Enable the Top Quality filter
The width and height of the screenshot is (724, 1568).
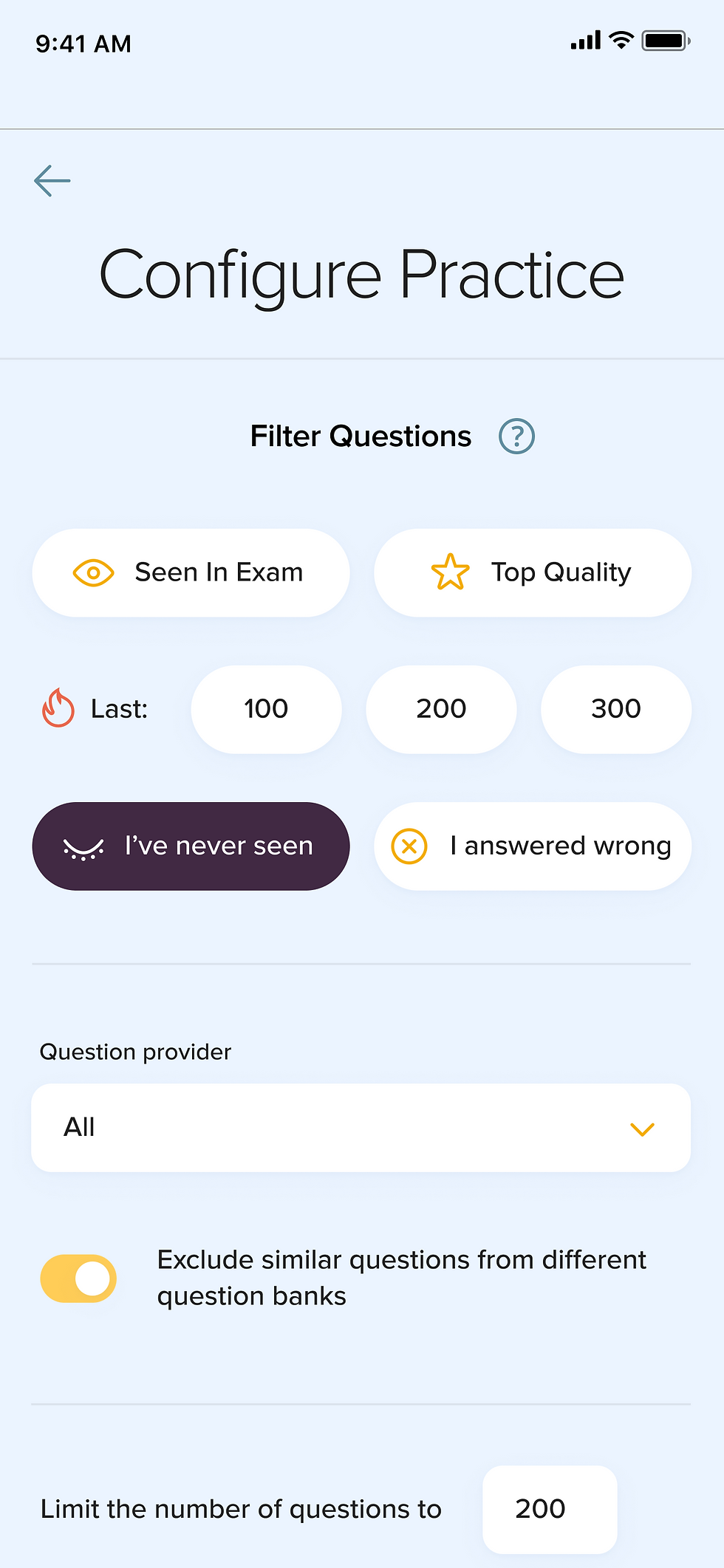pyautogui.click(x=533, y=573)
